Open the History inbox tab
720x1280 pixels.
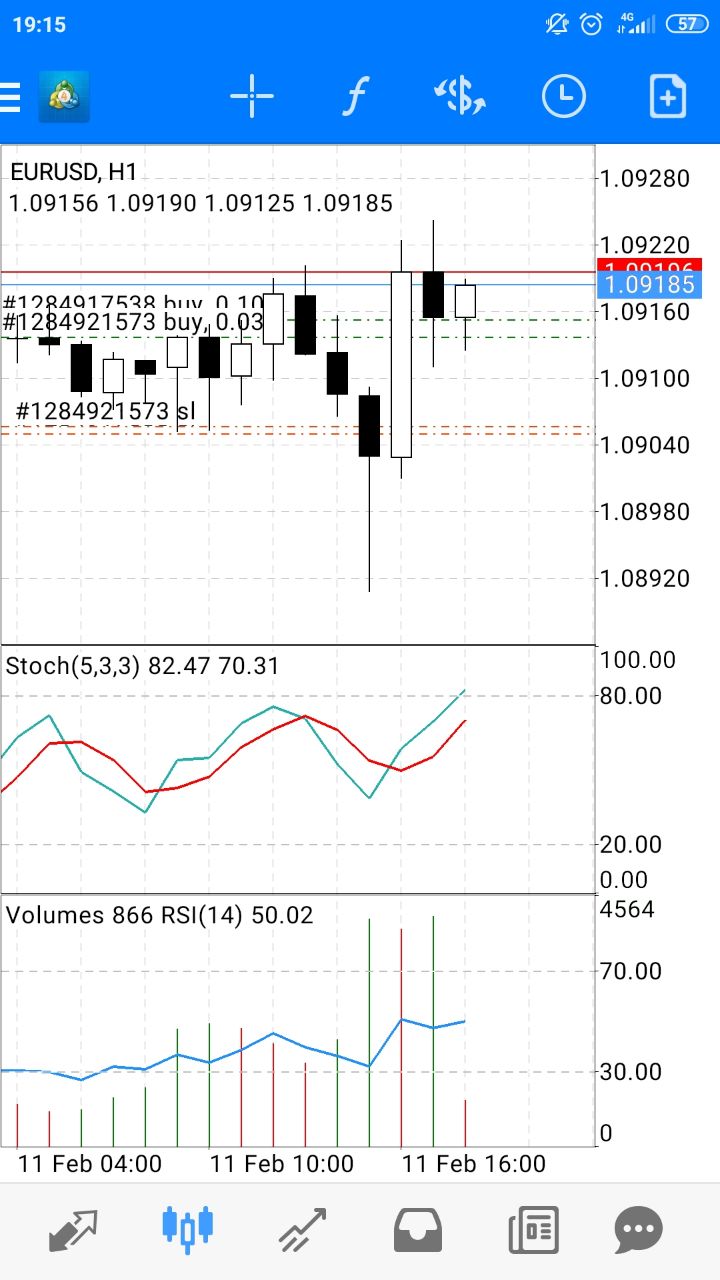click(418, 1230)
